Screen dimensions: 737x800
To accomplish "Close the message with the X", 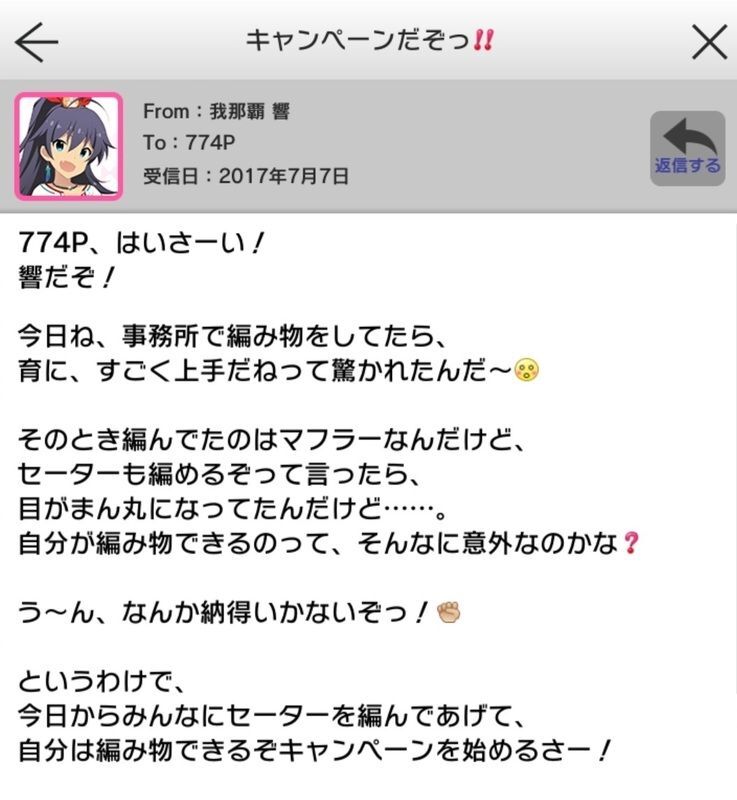I will [x=709, y=41].
